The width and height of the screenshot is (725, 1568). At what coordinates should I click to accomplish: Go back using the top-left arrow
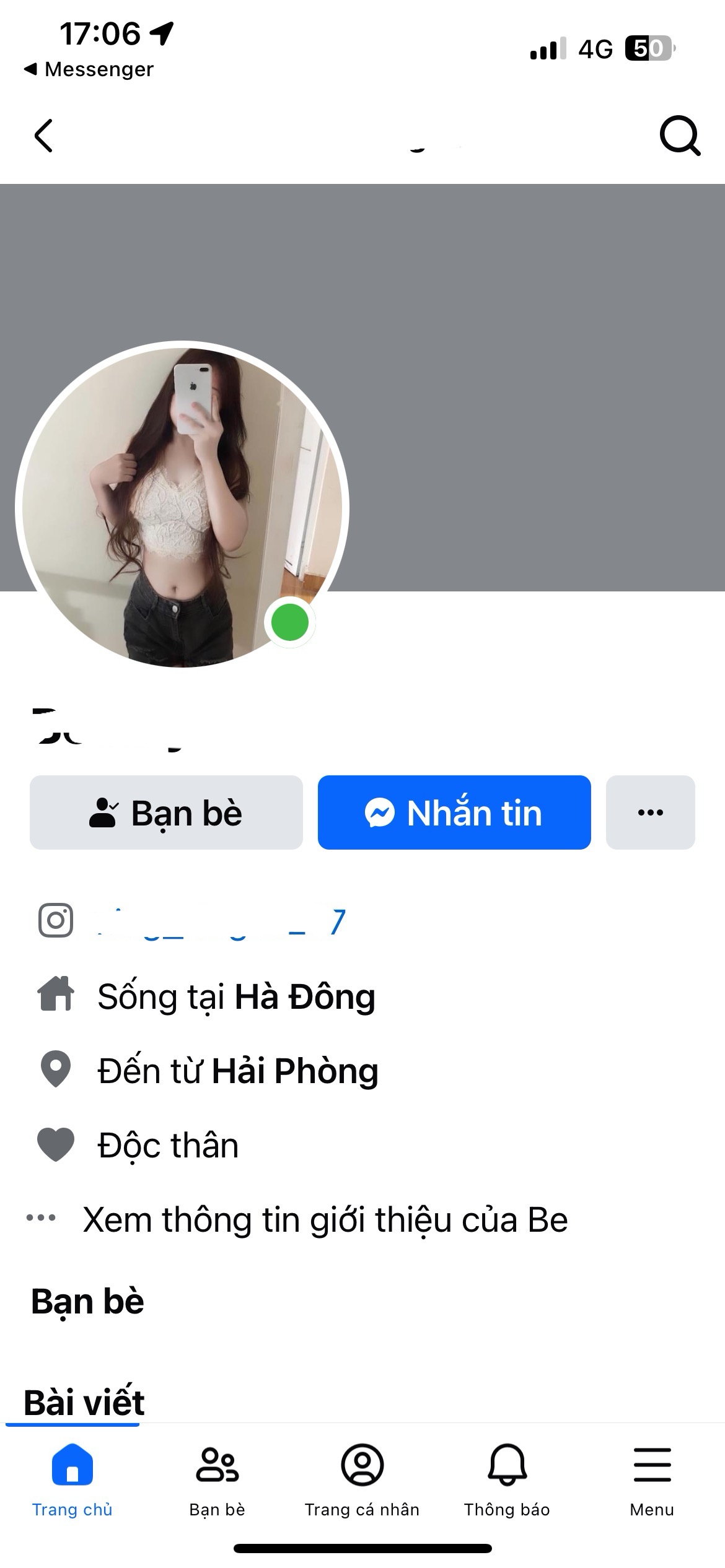[x=43, y=136]
